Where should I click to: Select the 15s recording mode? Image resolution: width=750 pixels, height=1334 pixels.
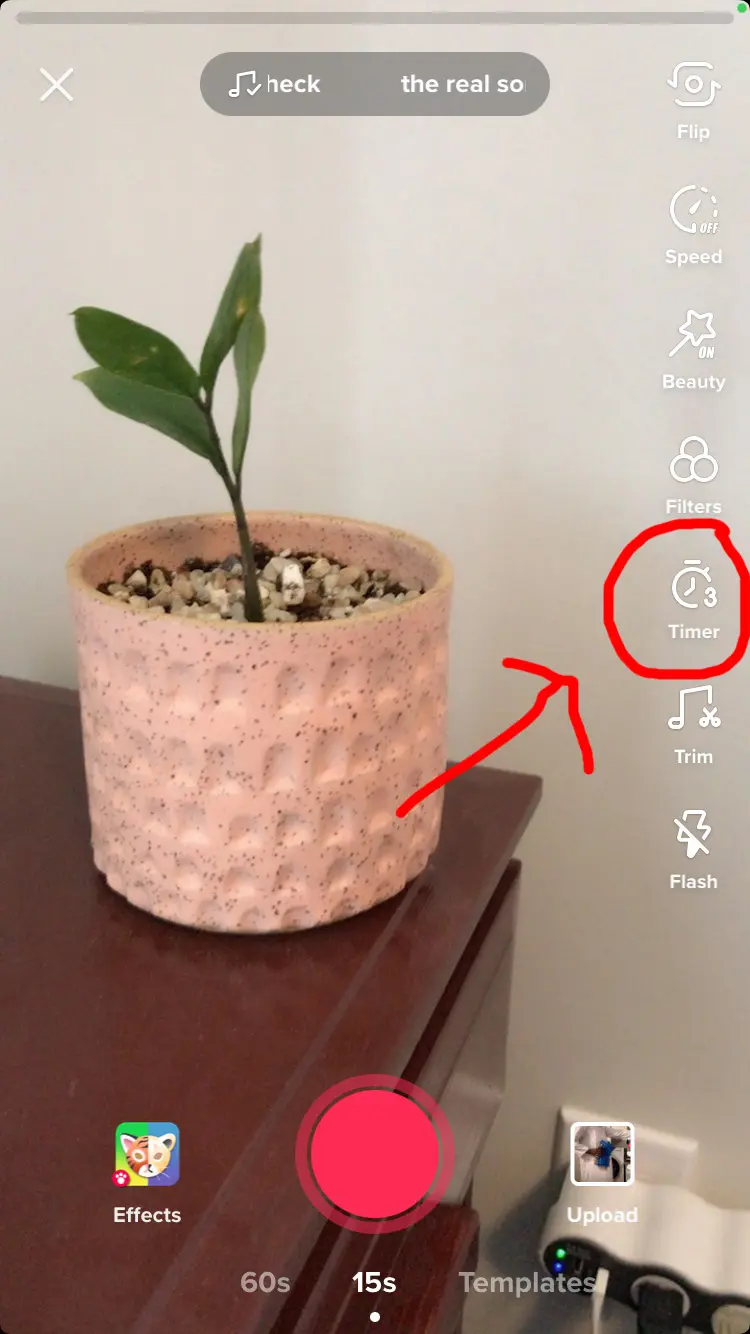tap(374, 1282)
